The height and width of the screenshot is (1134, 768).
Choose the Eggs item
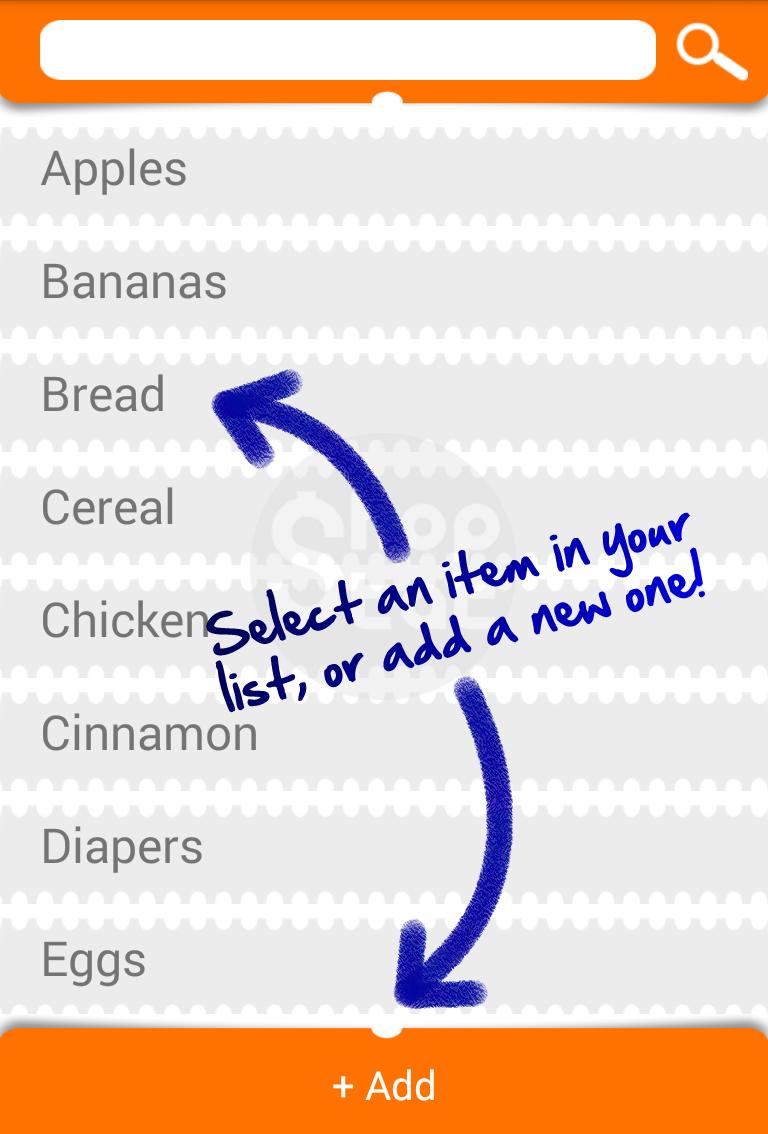[x=94, y=960]
